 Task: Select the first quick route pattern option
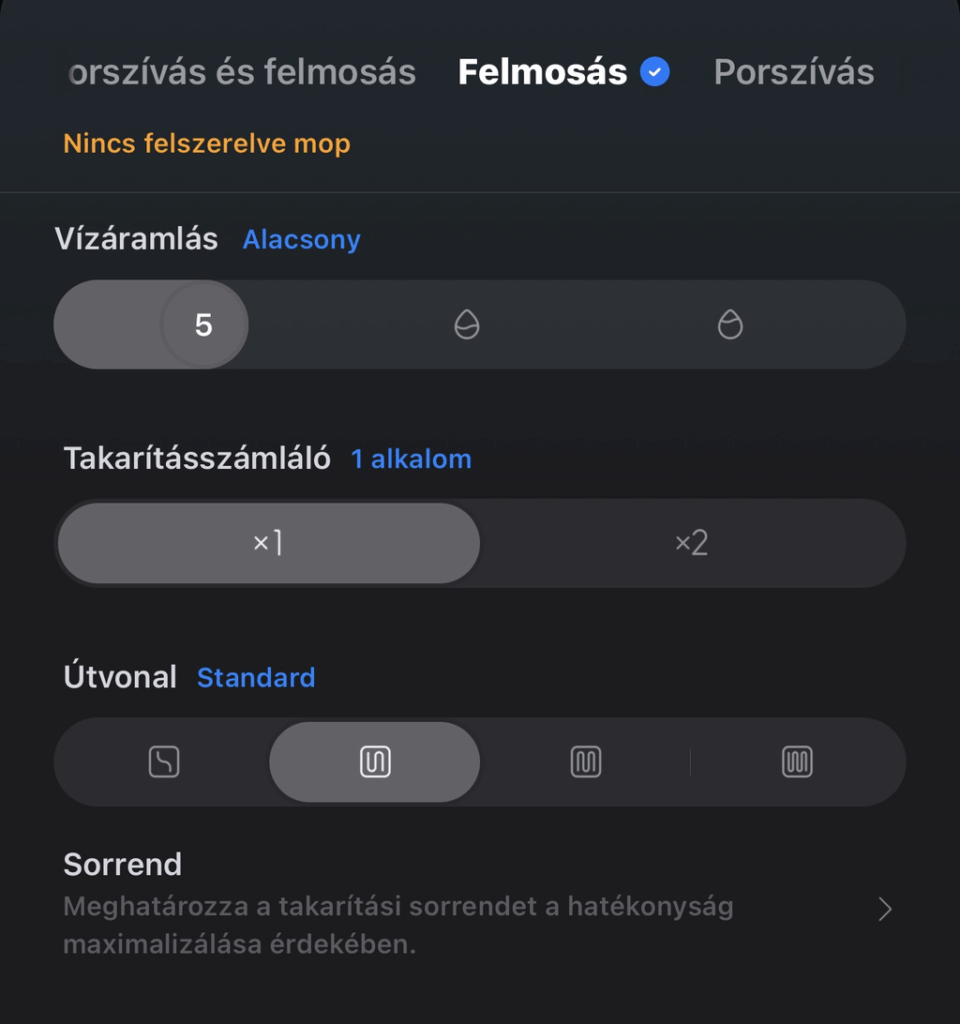164,762
